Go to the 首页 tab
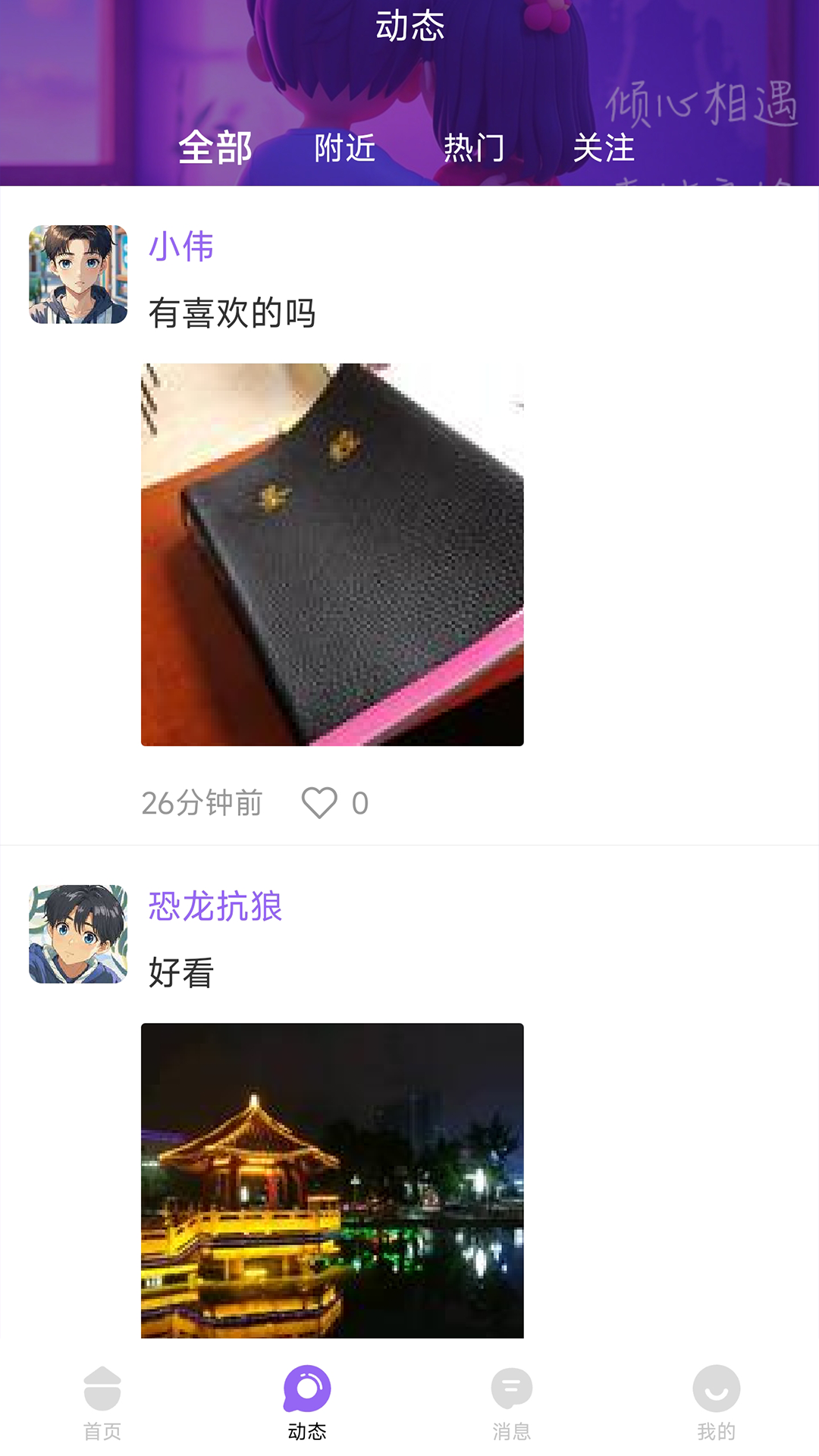 click(x=102, y=1402)
